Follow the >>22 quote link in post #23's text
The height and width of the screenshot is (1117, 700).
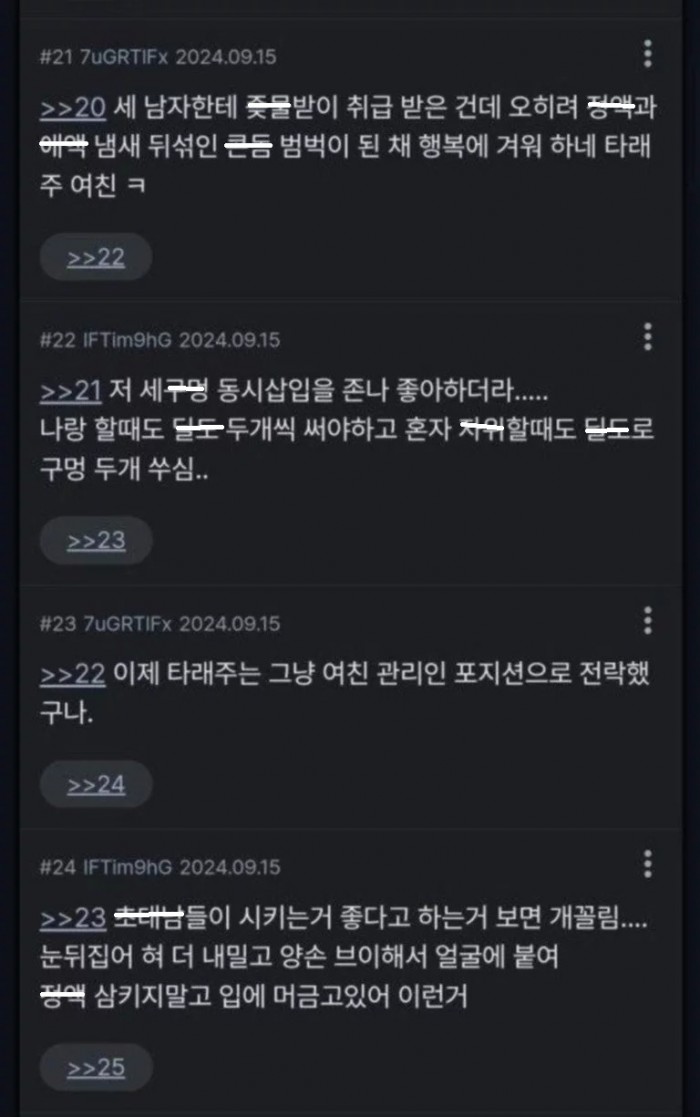click(x=73, y=674)
